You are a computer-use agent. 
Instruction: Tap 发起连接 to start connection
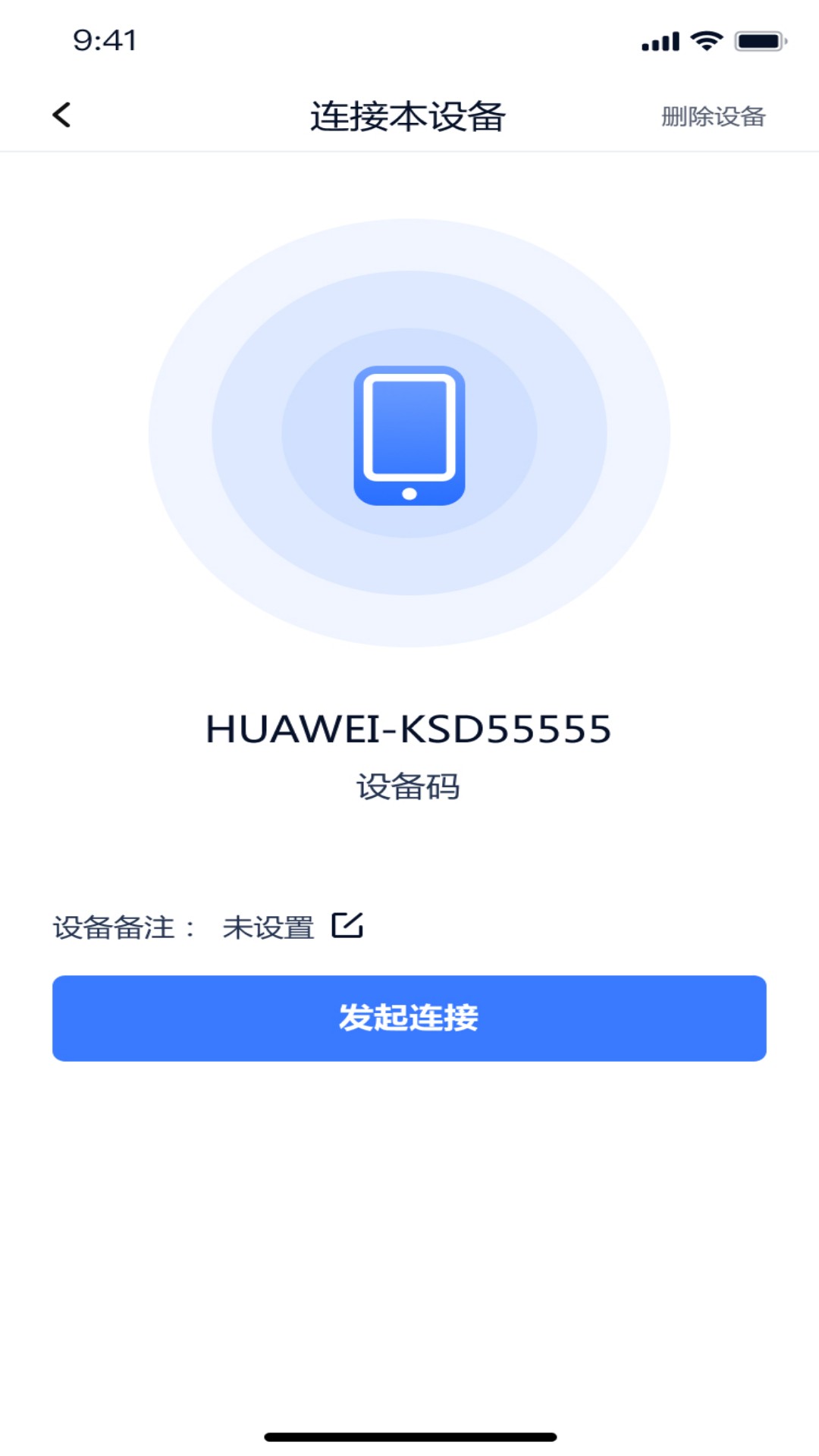tap(409, 1018)
